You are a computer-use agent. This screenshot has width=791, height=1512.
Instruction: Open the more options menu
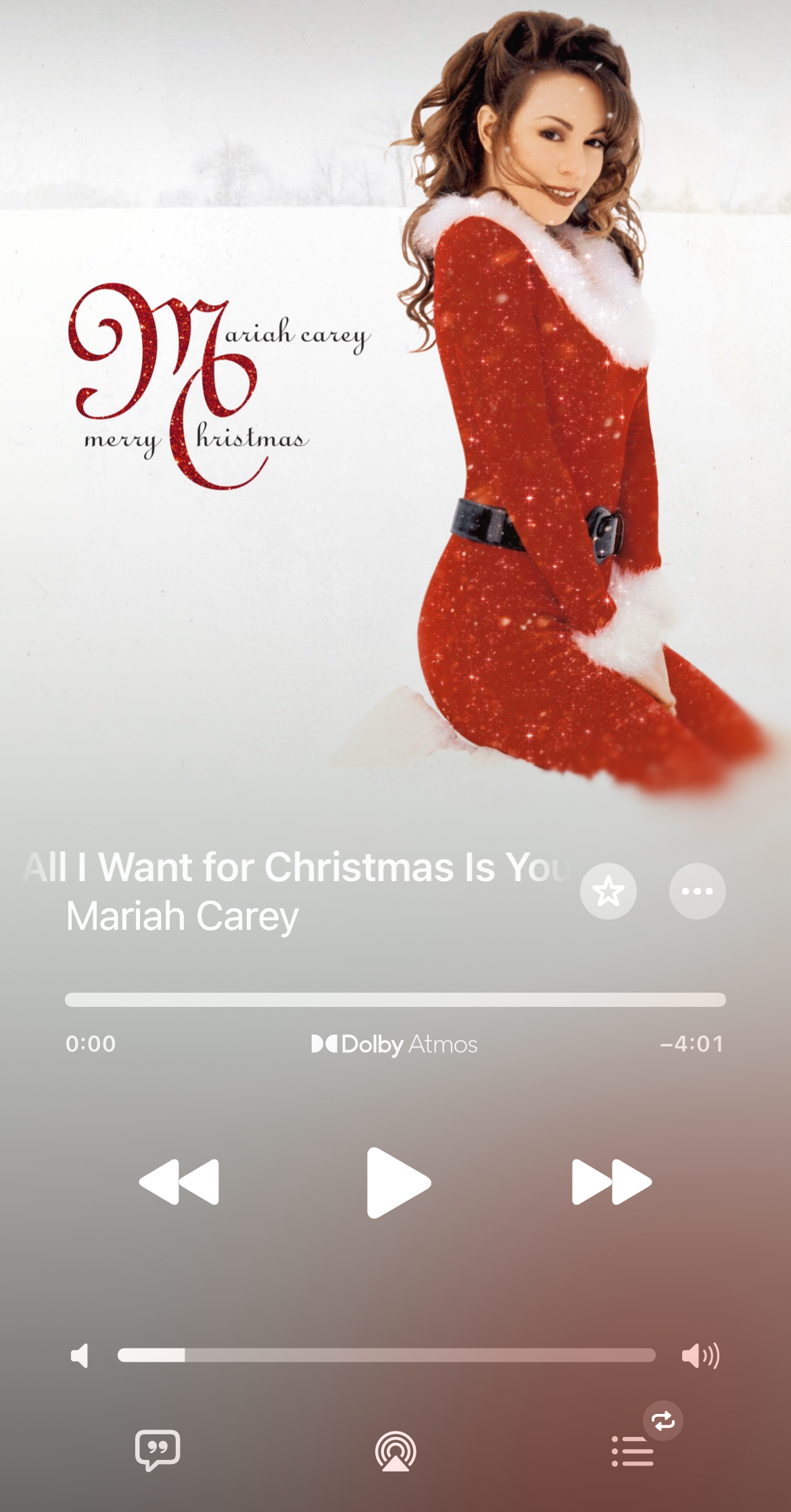[x=697, y=891]
